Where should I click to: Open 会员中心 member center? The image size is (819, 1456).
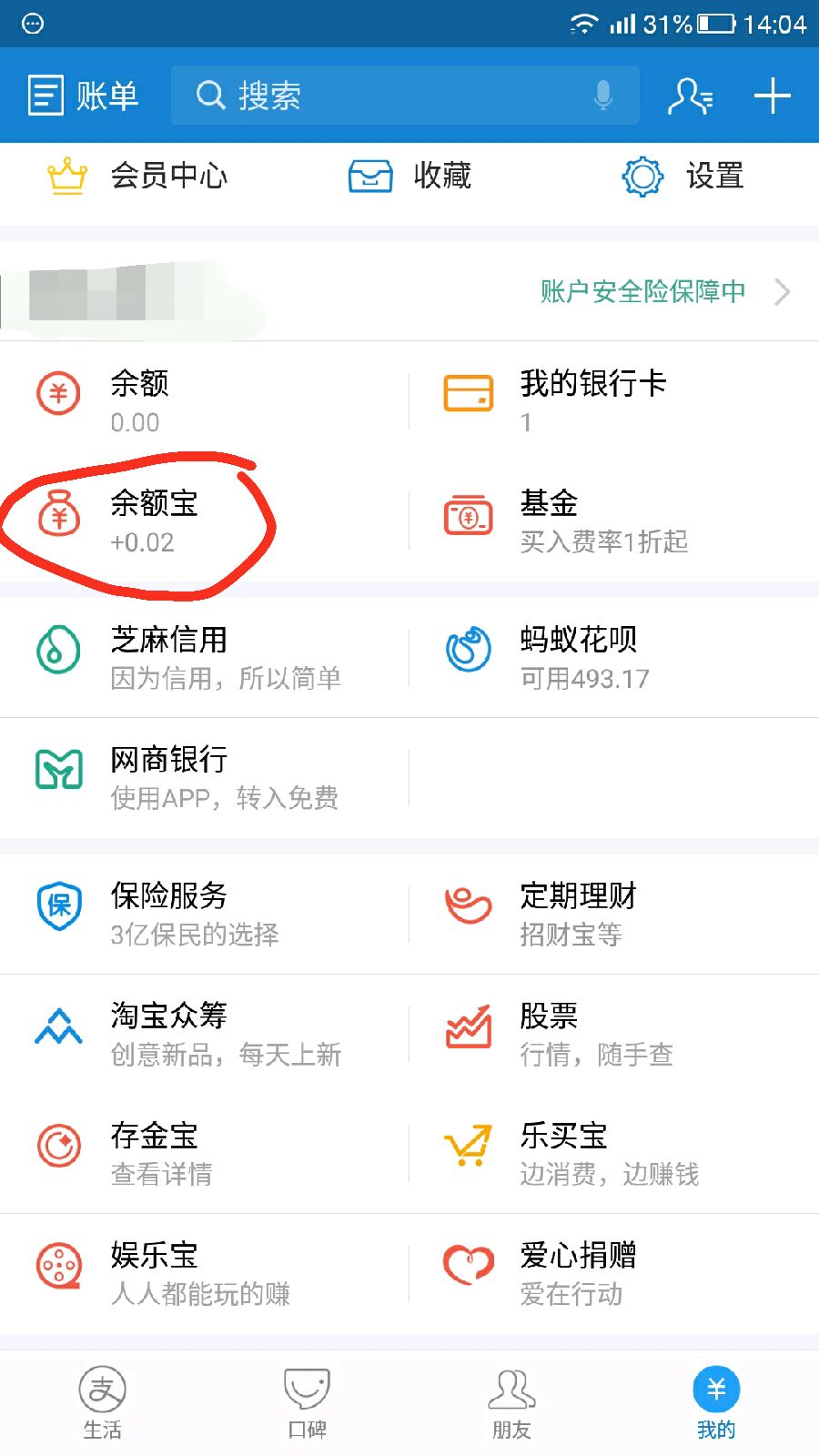point(136,176)
